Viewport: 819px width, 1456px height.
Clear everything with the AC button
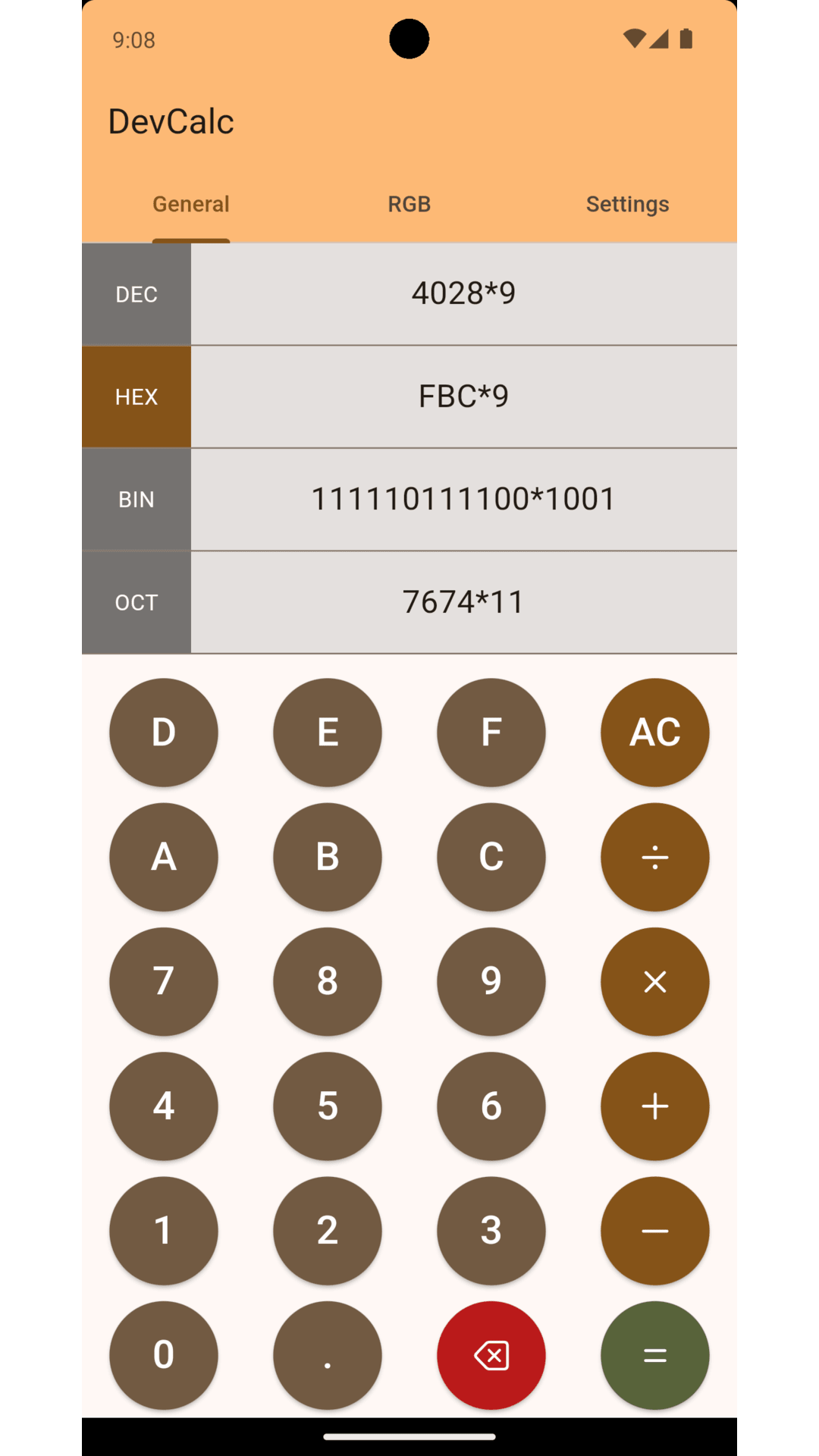[655, 733]
